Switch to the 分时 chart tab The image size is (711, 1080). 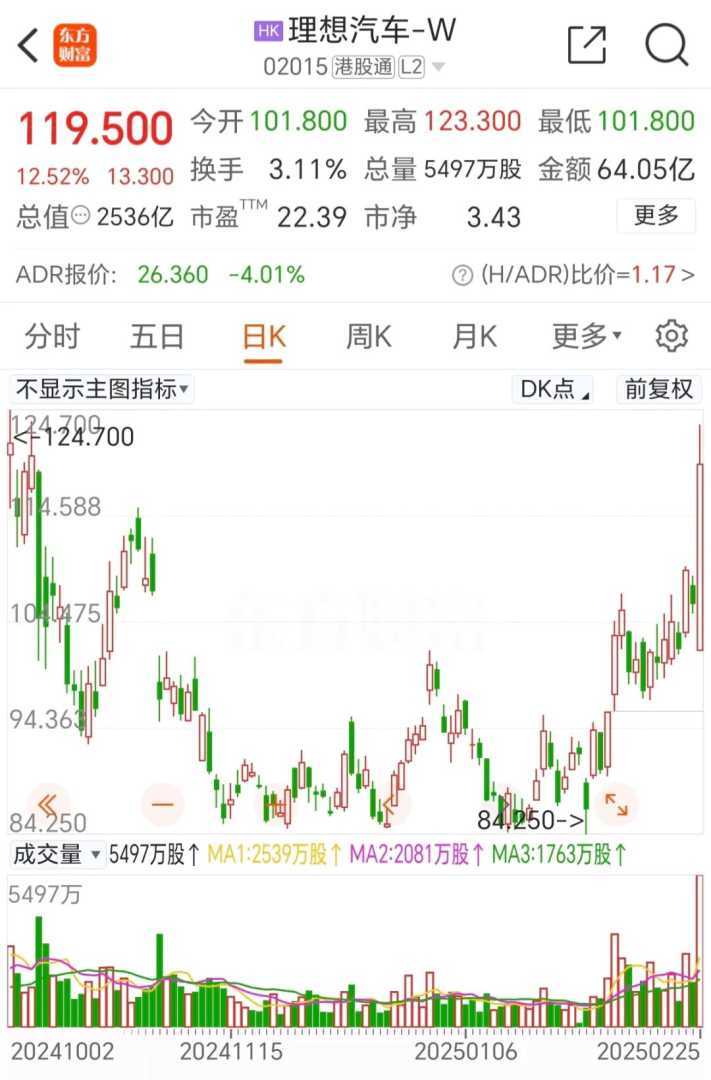coord(52,337)
